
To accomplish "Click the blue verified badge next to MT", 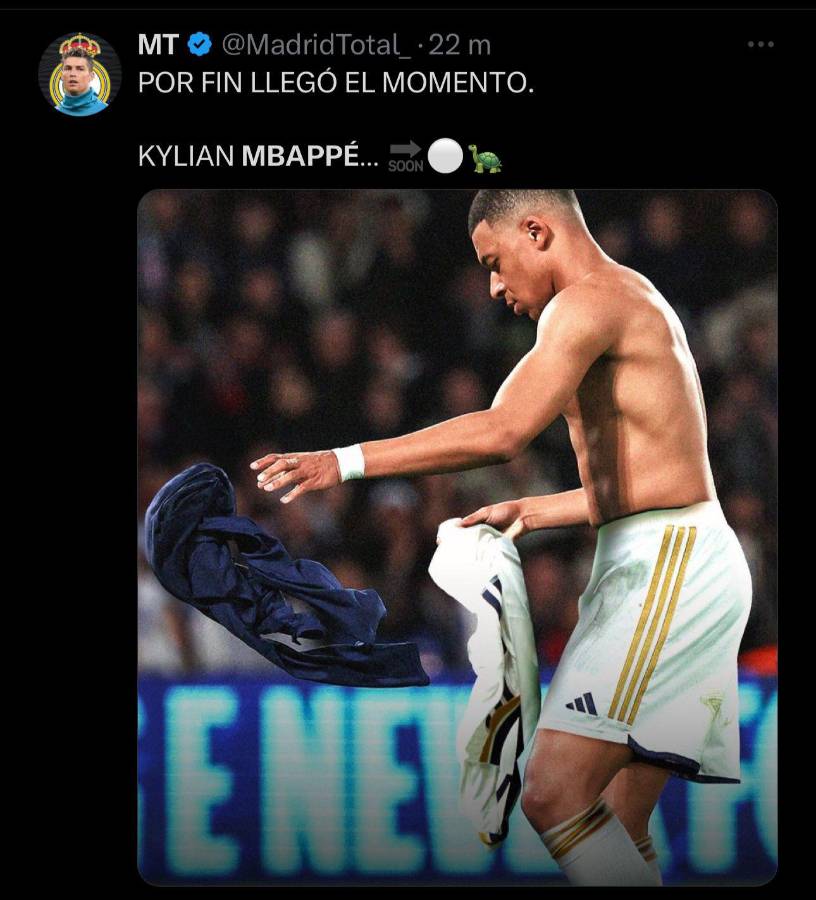I will pyautogui.click(x=196, y=43).
